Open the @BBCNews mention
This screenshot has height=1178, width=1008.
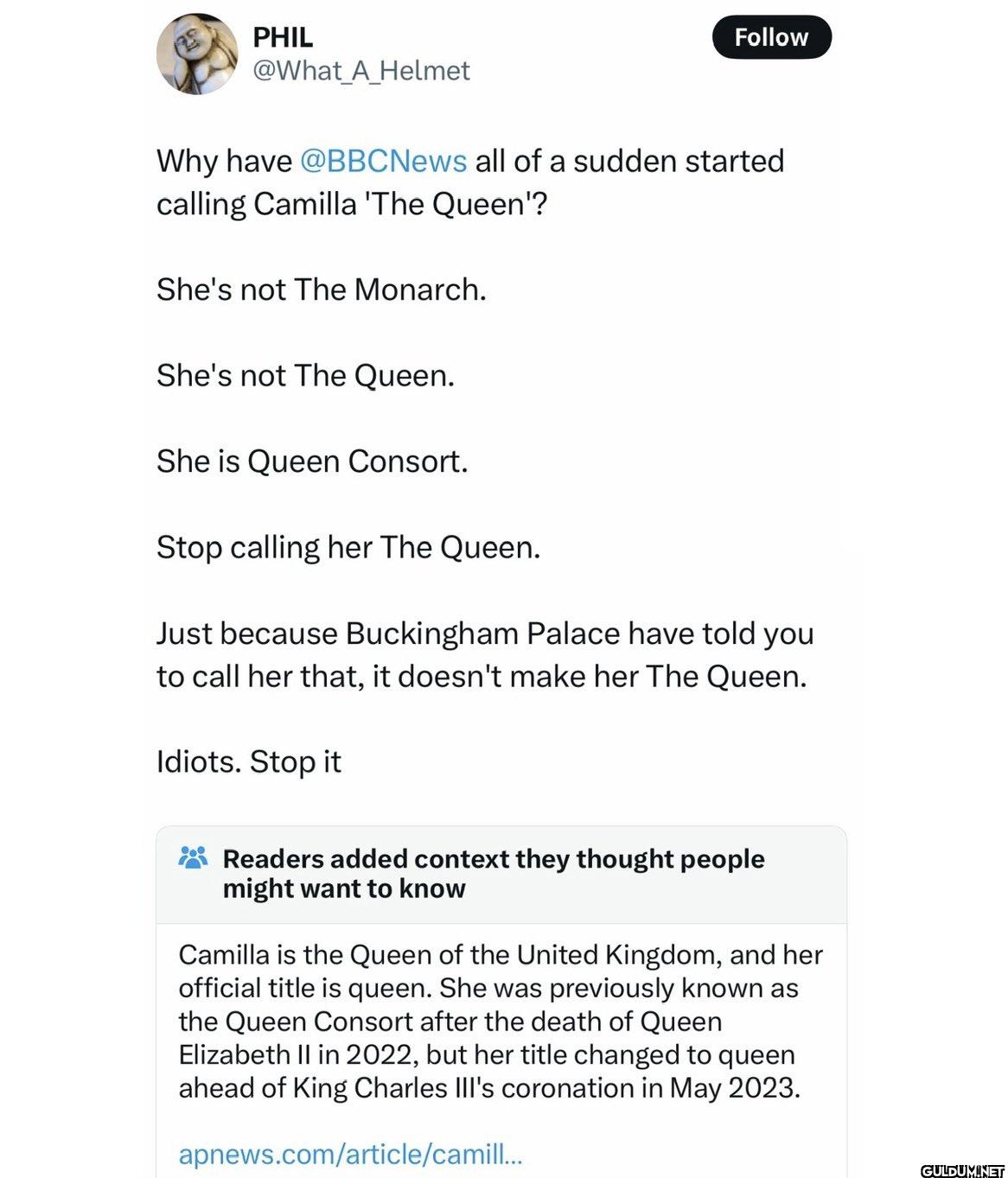click(x=383, y=161)
